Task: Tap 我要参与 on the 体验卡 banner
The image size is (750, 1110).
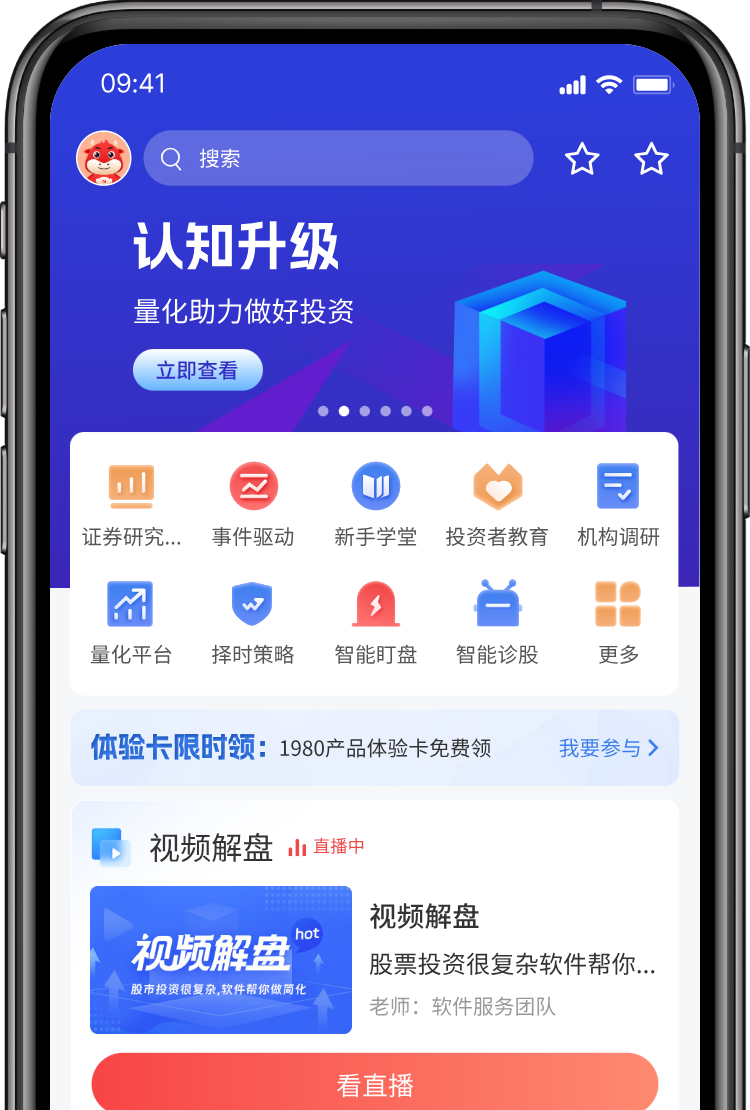Action: [x=608, y=748]
